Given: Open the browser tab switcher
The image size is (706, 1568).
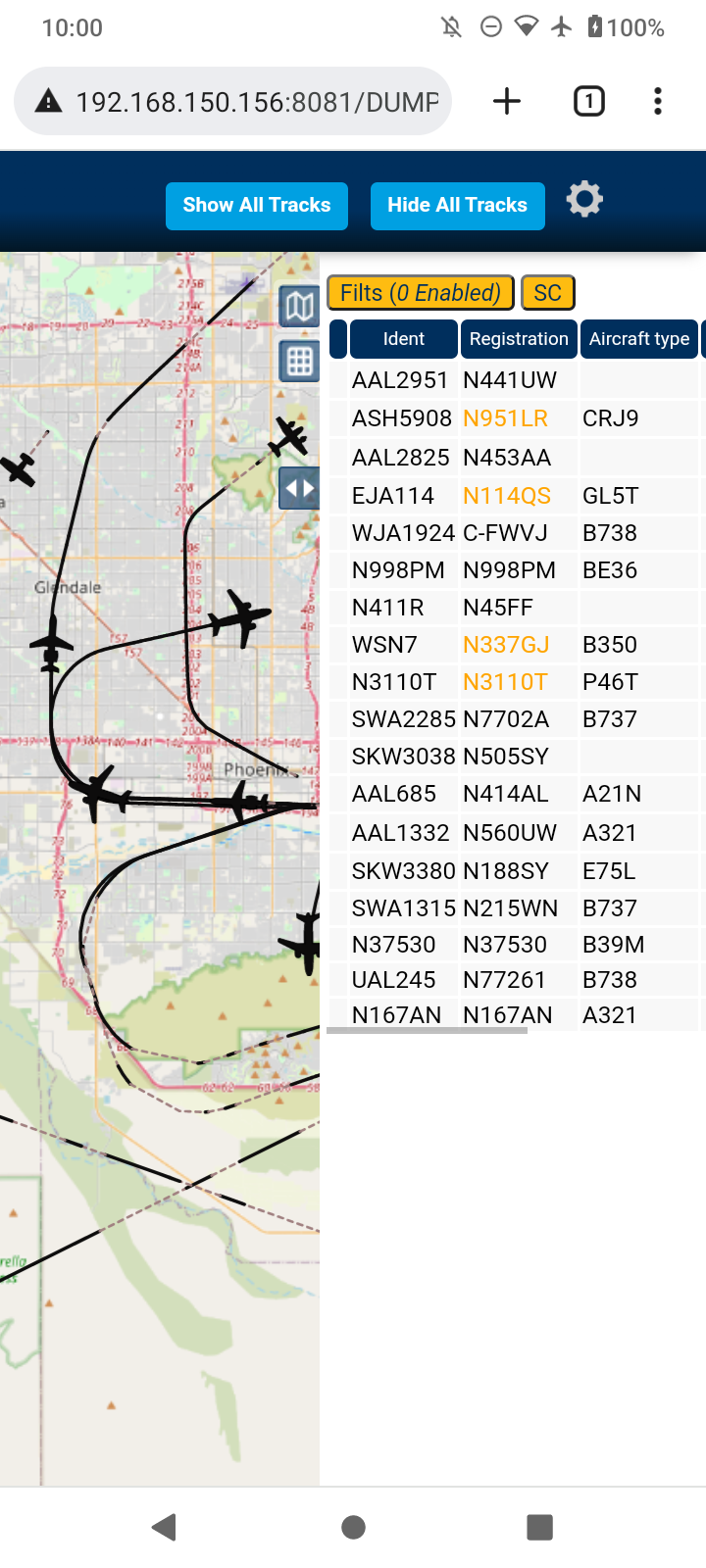Looking at the screenshot, I should tap(589, 101).
